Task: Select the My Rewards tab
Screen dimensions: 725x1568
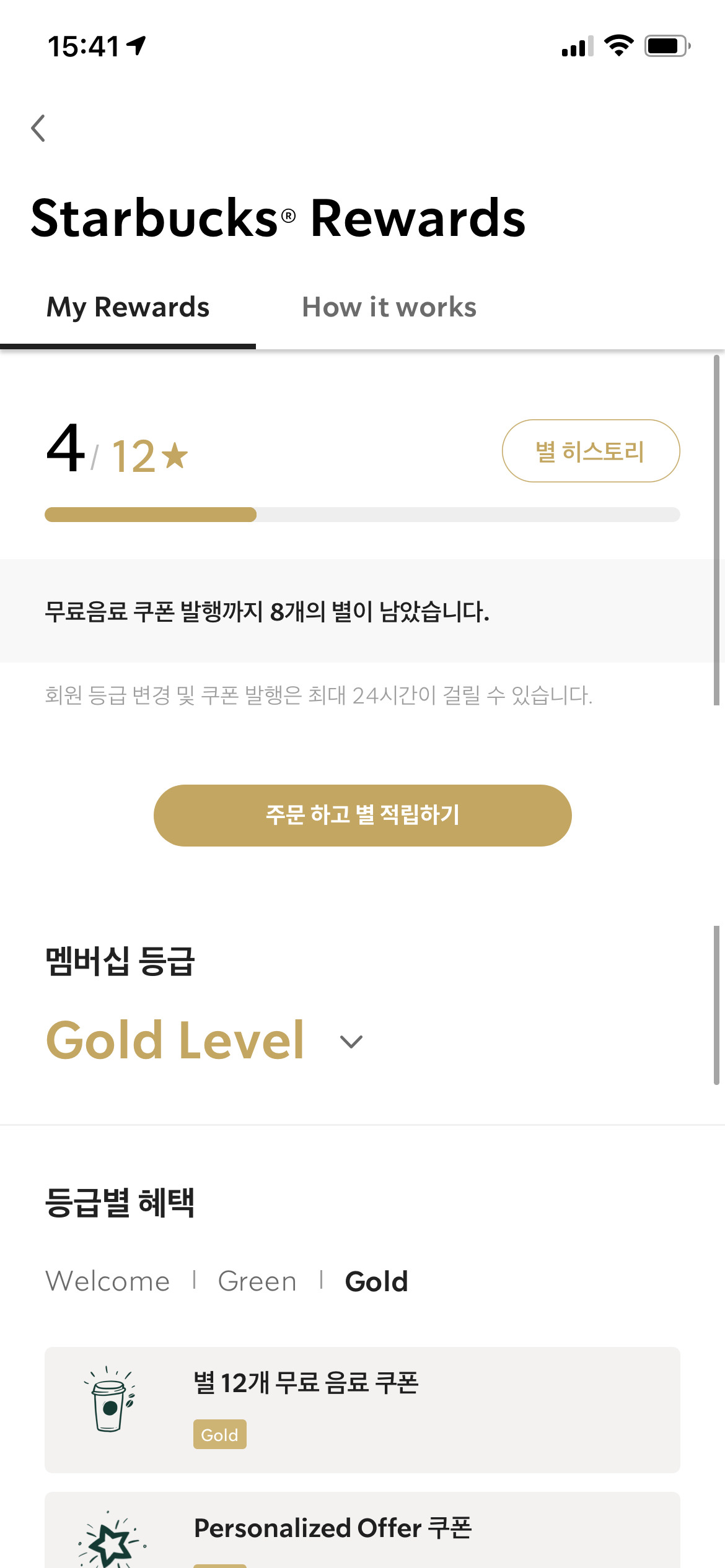Action: (x=129, y=307)
